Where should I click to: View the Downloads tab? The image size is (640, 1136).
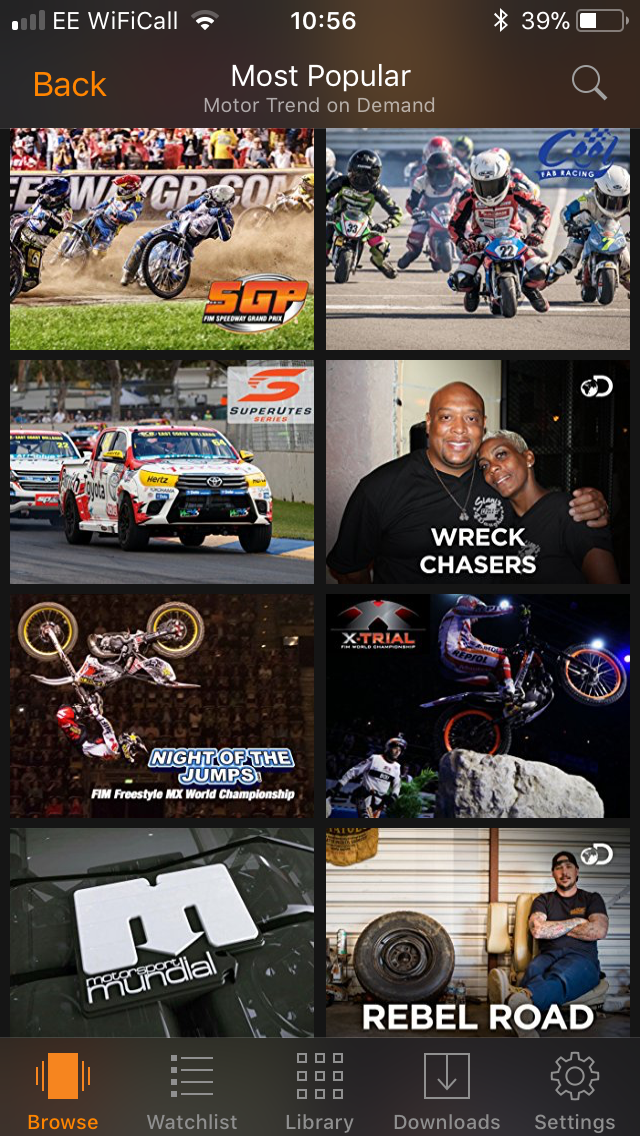pos(447,1090)
